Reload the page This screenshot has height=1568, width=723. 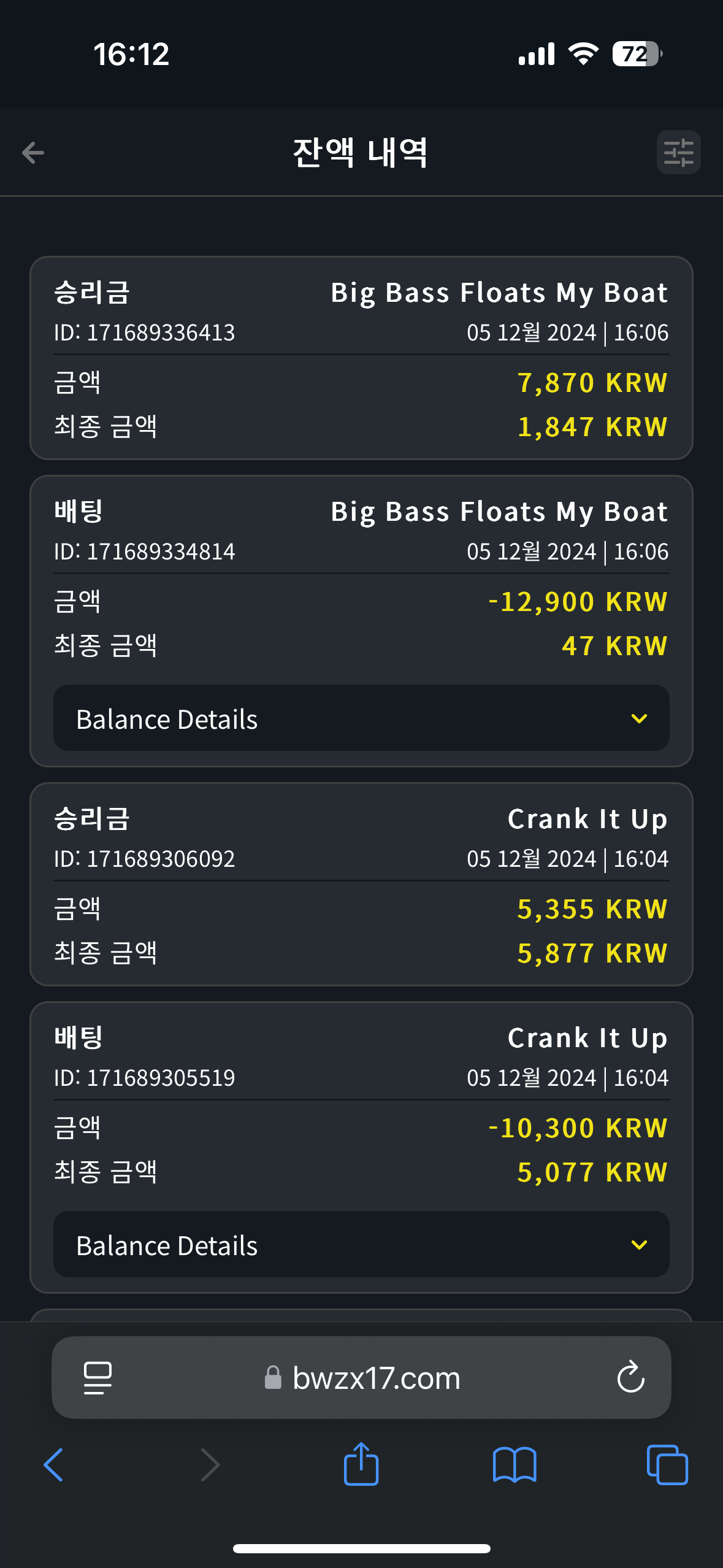(x=630, y=1378)
